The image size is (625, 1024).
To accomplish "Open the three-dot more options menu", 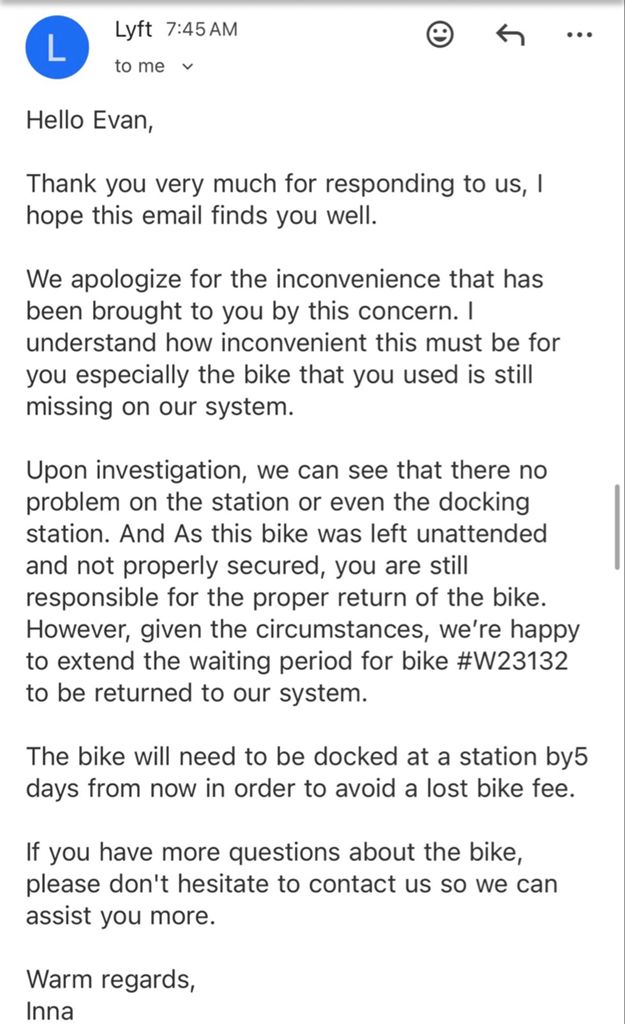I will point(580,35).
